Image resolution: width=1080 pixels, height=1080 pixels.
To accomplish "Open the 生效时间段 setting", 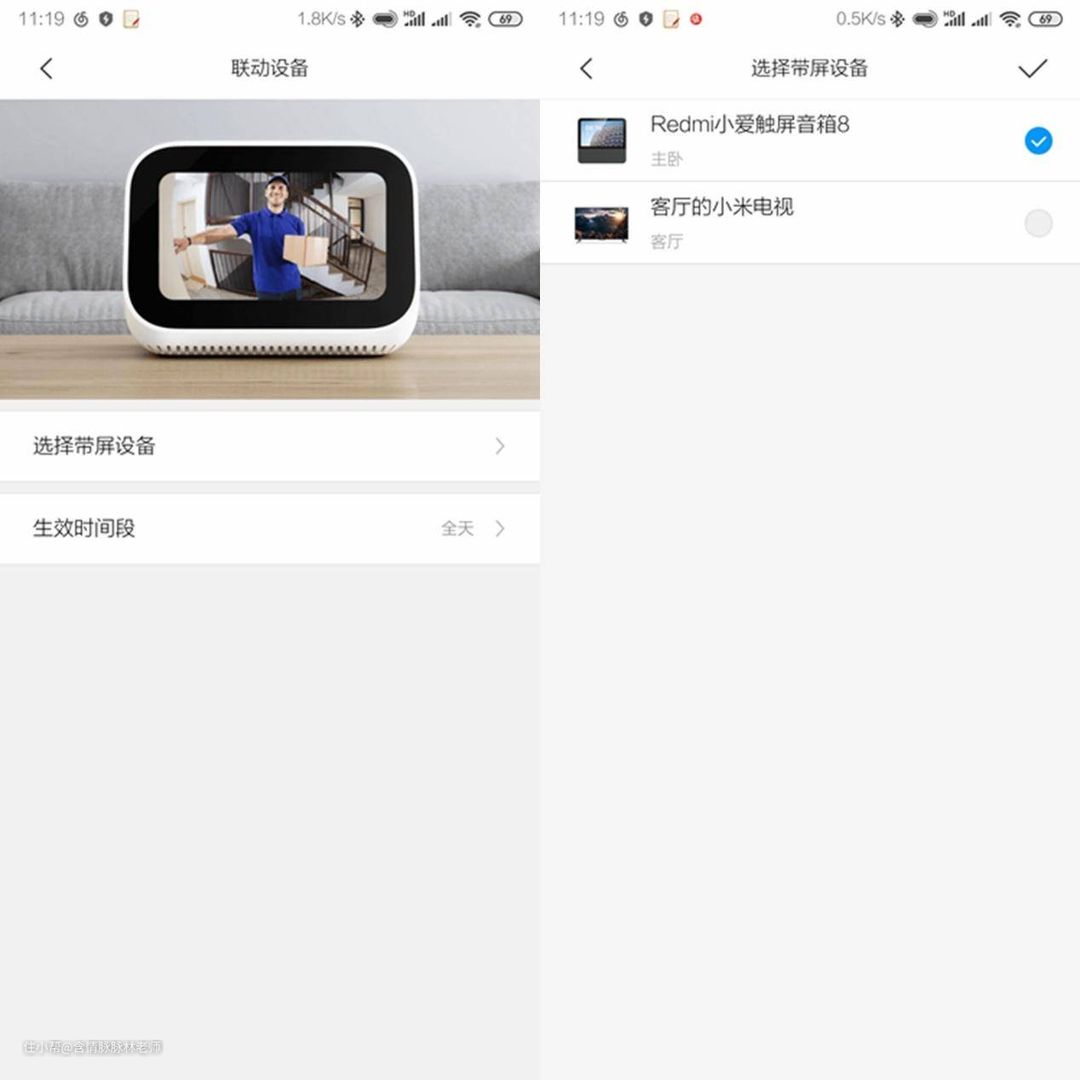I will pyautogui.click(x=269, y=528).
